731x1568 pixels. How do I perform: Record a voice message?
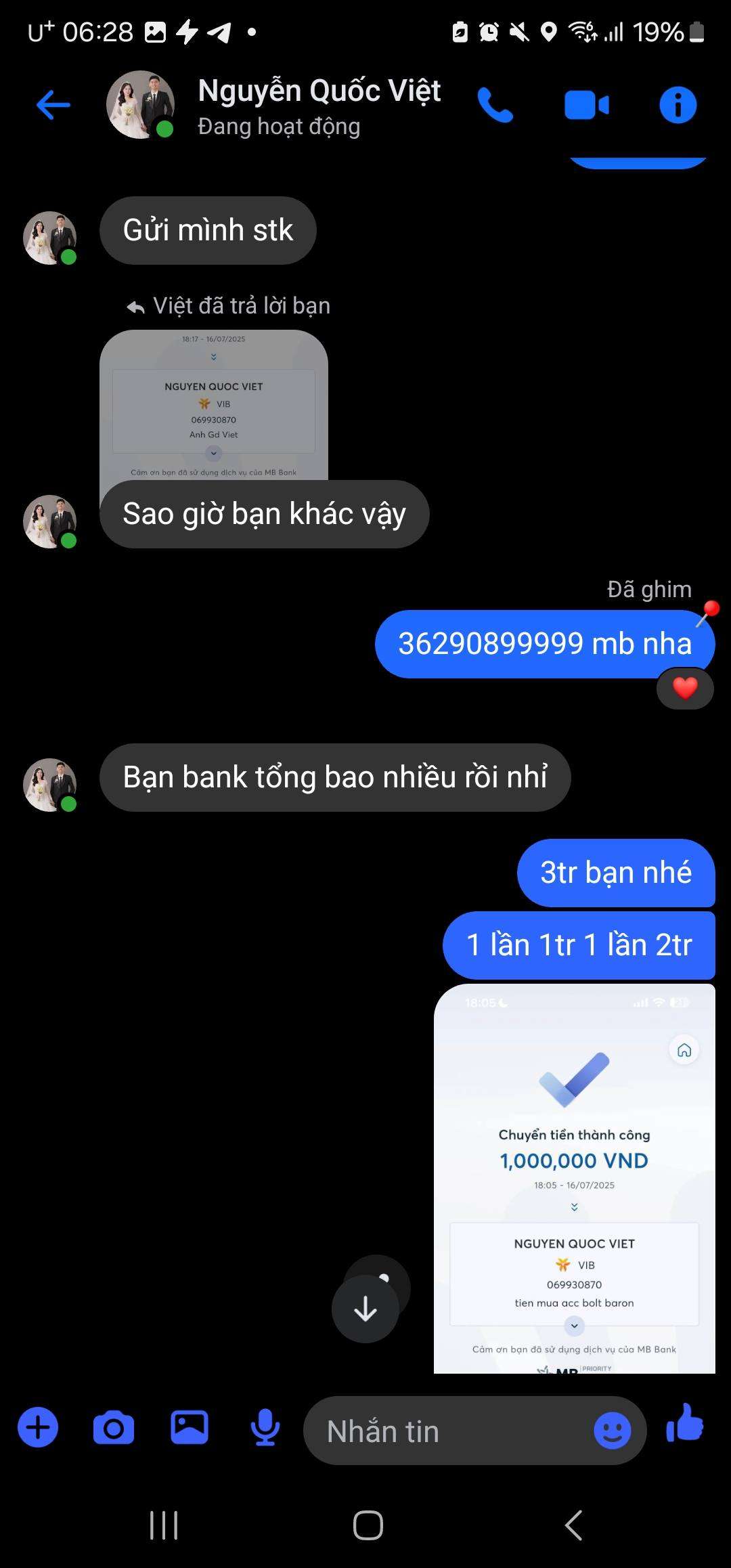[265, 1428]
